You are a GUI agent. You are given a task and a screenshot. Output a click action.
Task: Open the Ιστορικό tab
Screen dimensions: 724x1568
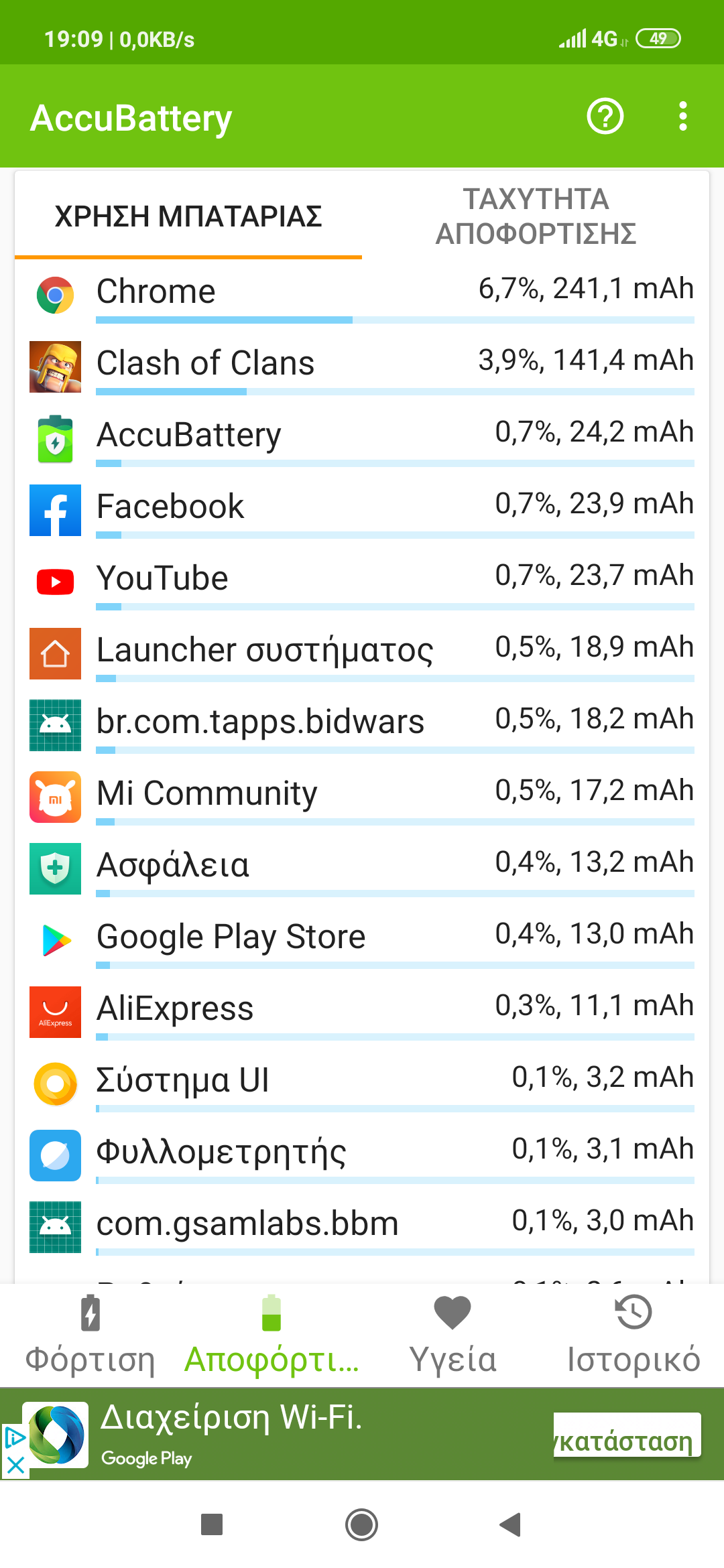633,1335
